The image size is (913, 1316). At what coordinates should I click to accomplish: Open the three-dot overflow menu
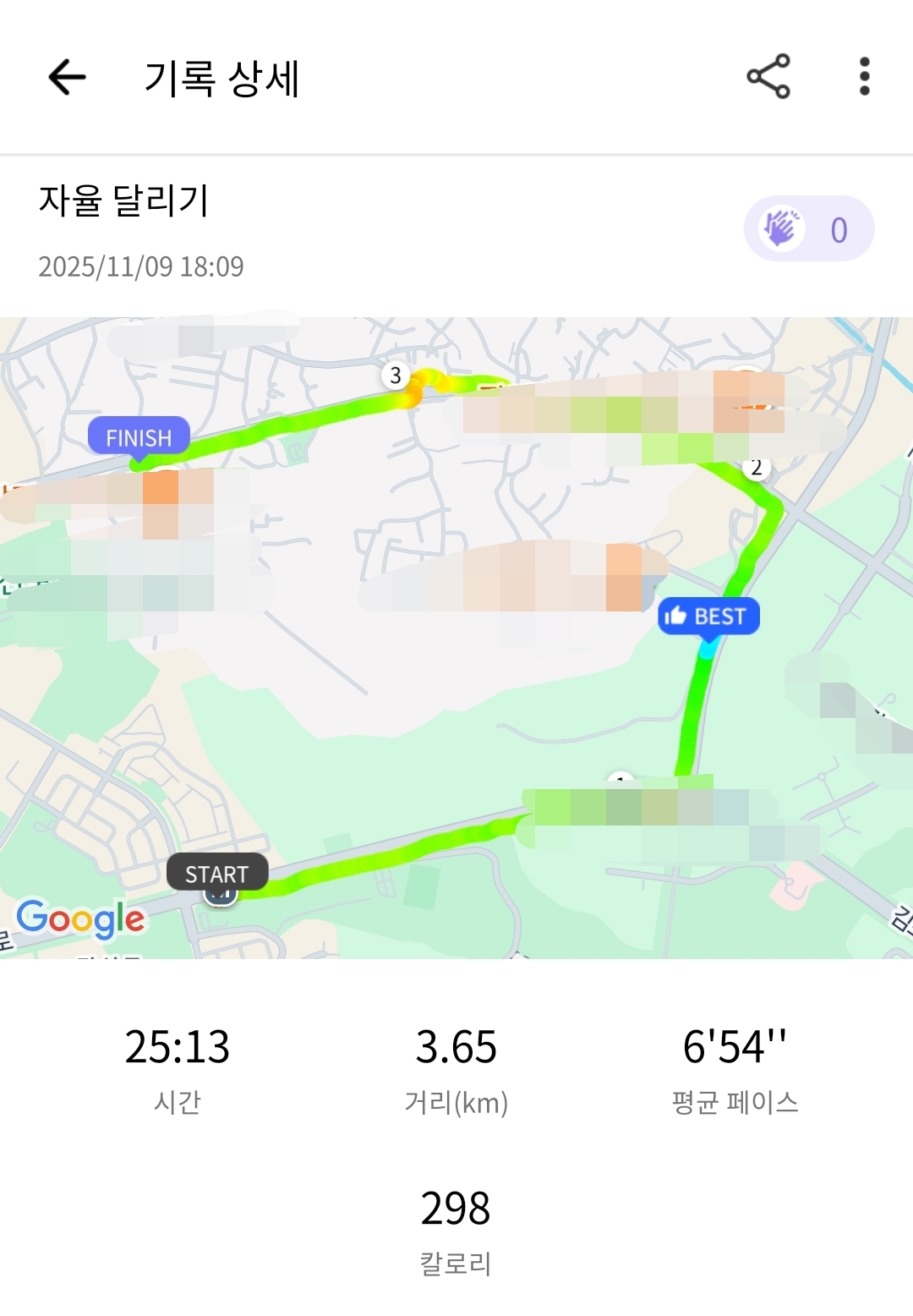click(862, 77)
